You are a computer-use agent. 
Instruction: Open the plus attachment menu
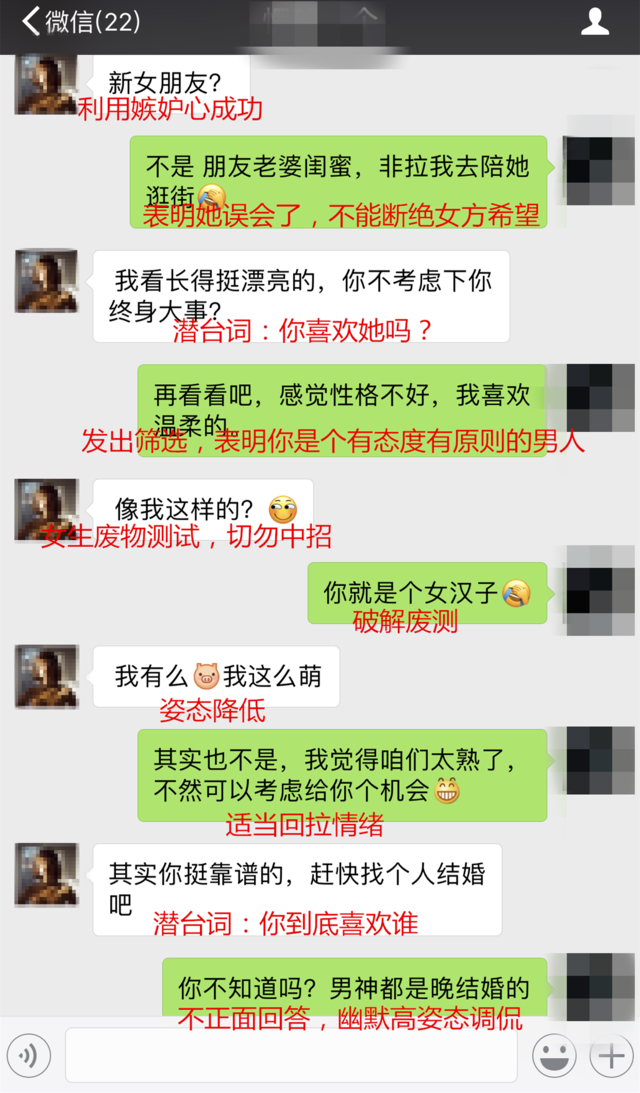click(610, 1055)
